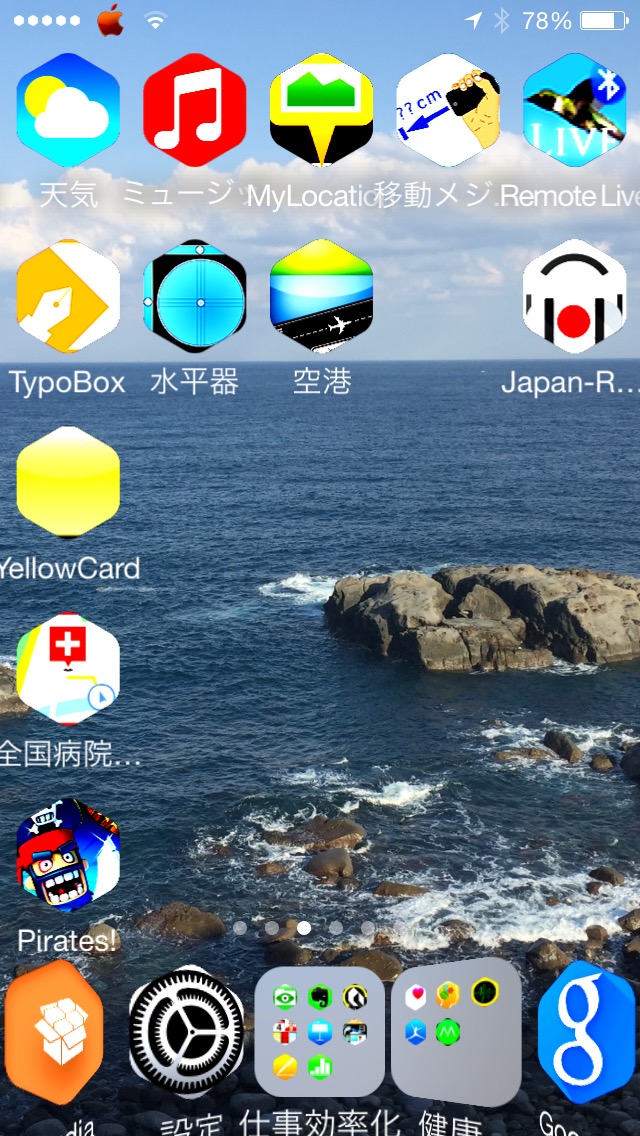Start the Pirates! game
This screenshot has width=640, height=1136.
point(68,855)
